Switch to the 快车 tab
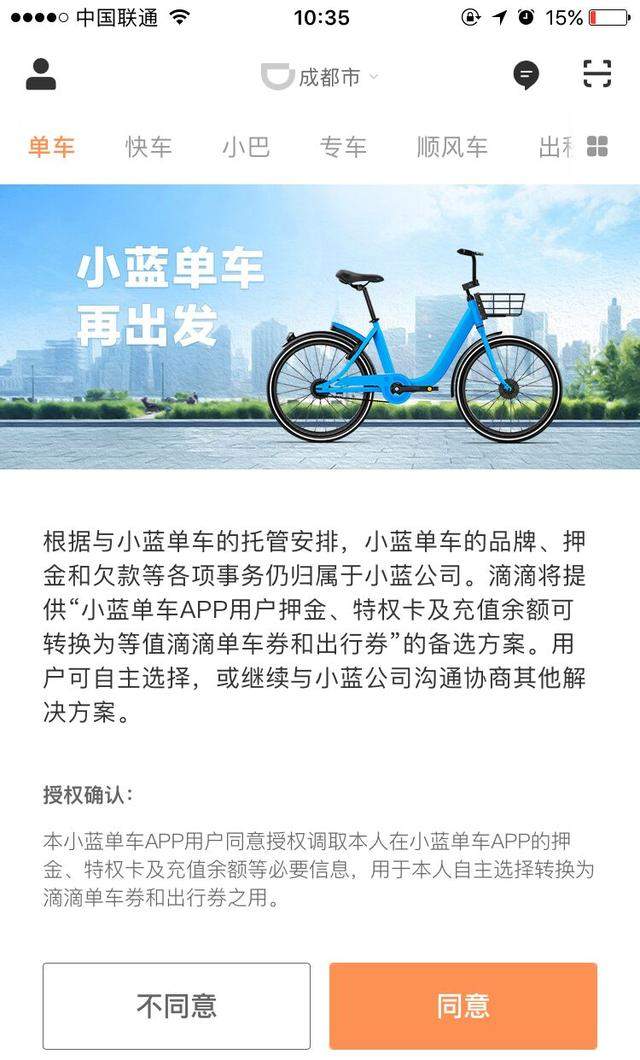Viewport: 640px width, 1060px height. (148, 147)
